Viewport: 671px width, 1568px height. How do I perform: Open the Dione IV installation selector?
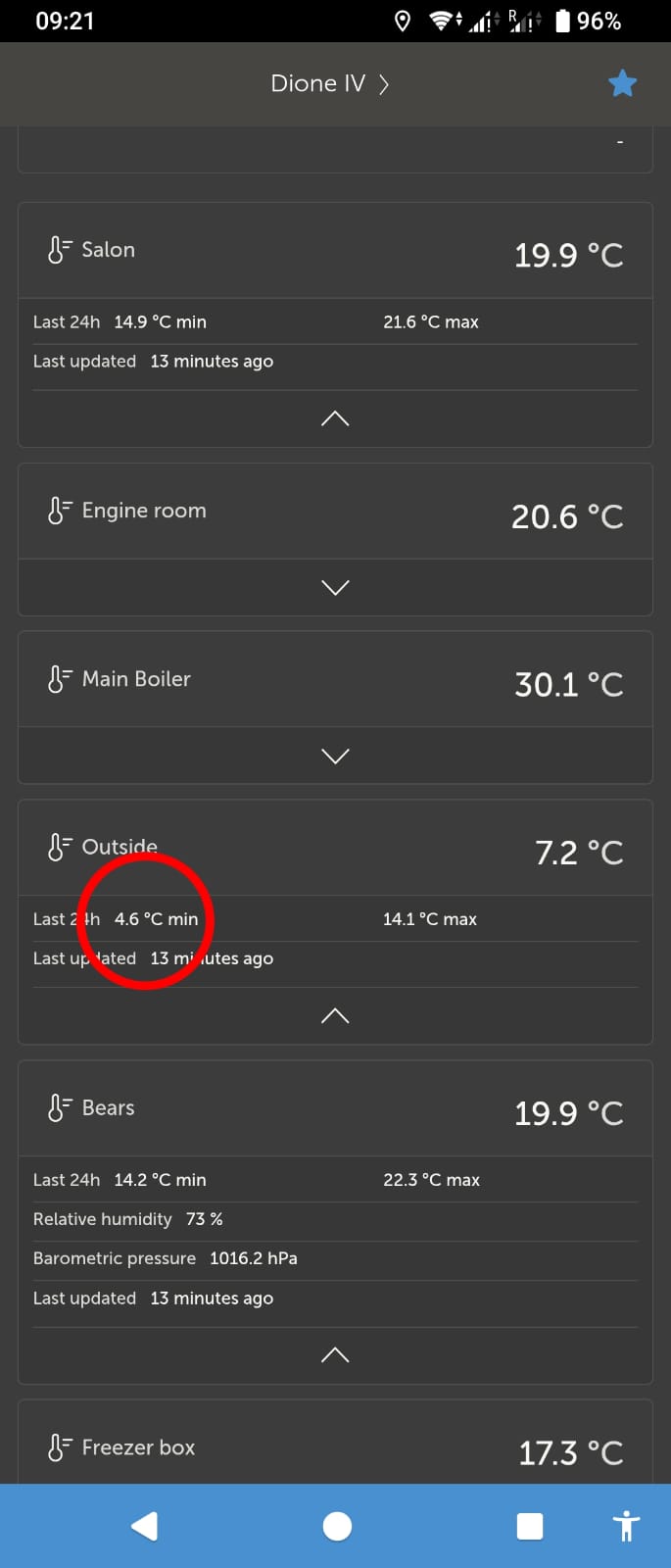329,84
